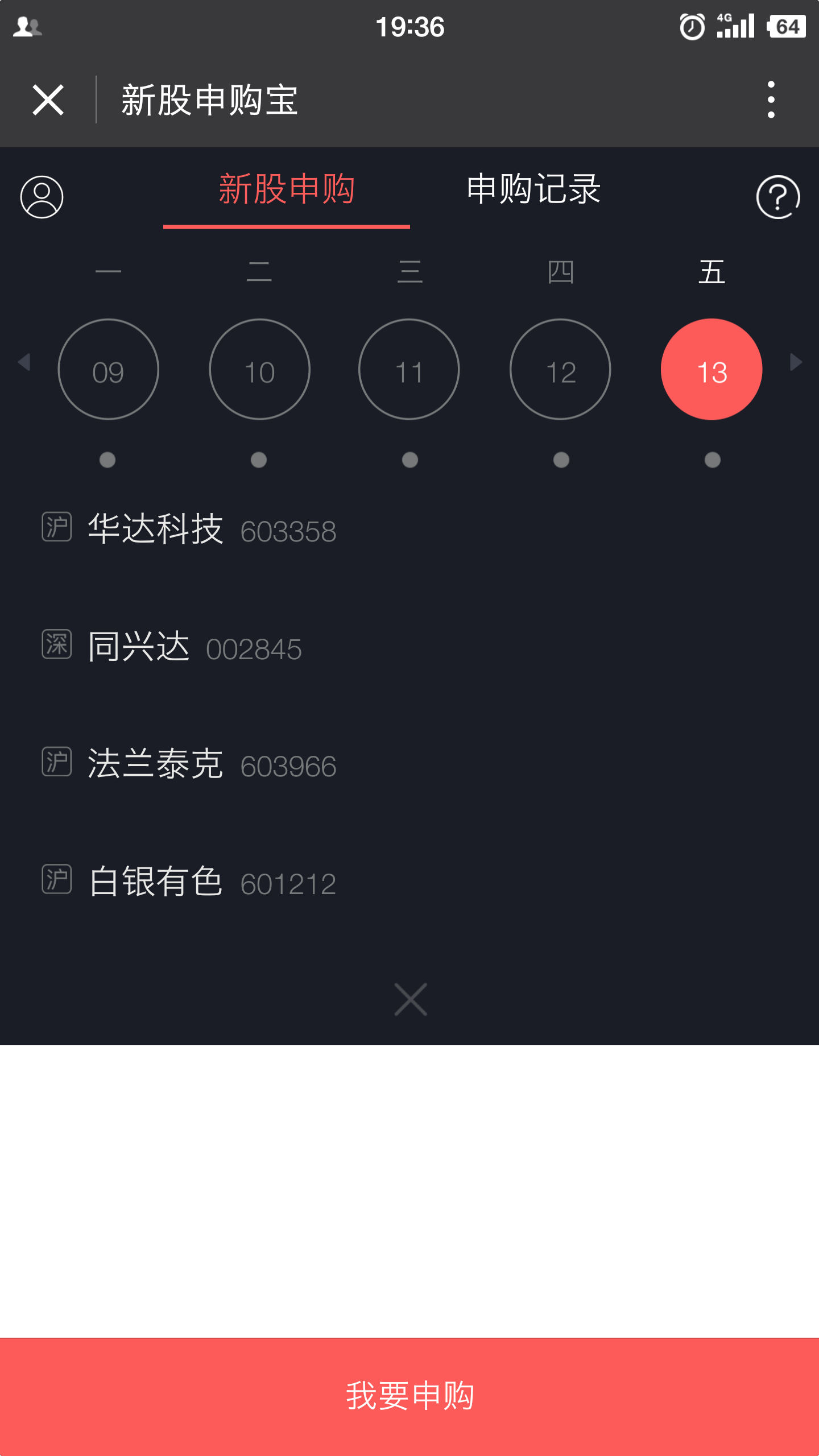Close the 新股申购宝 page
819x1456 pixels.
48,100
